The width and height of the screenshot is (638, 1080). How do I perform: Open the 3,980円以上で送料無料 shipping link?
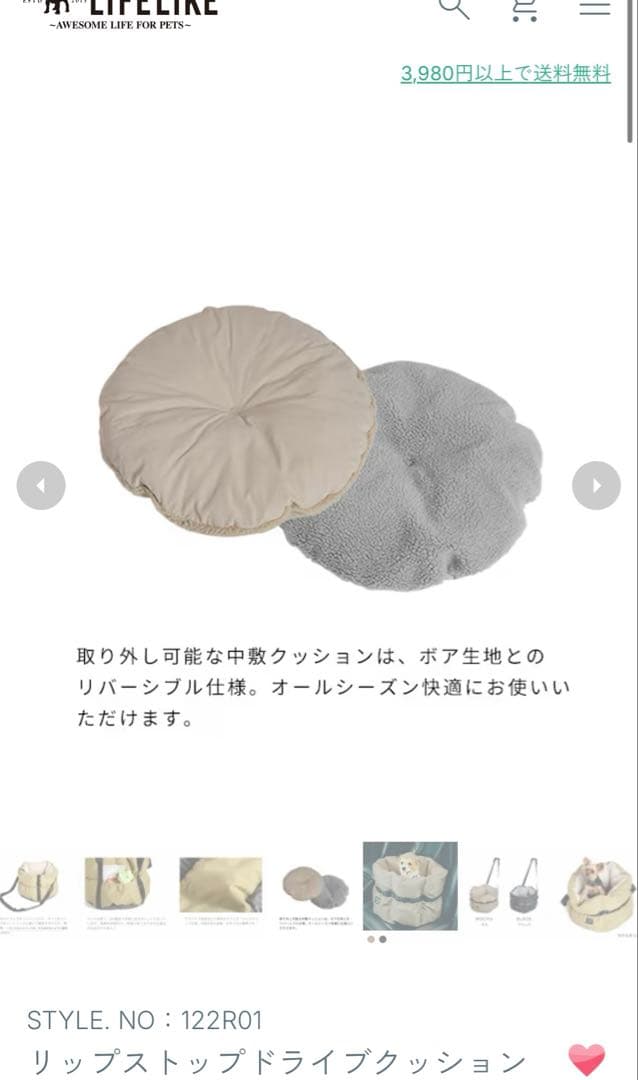click(x=505, y=73)
